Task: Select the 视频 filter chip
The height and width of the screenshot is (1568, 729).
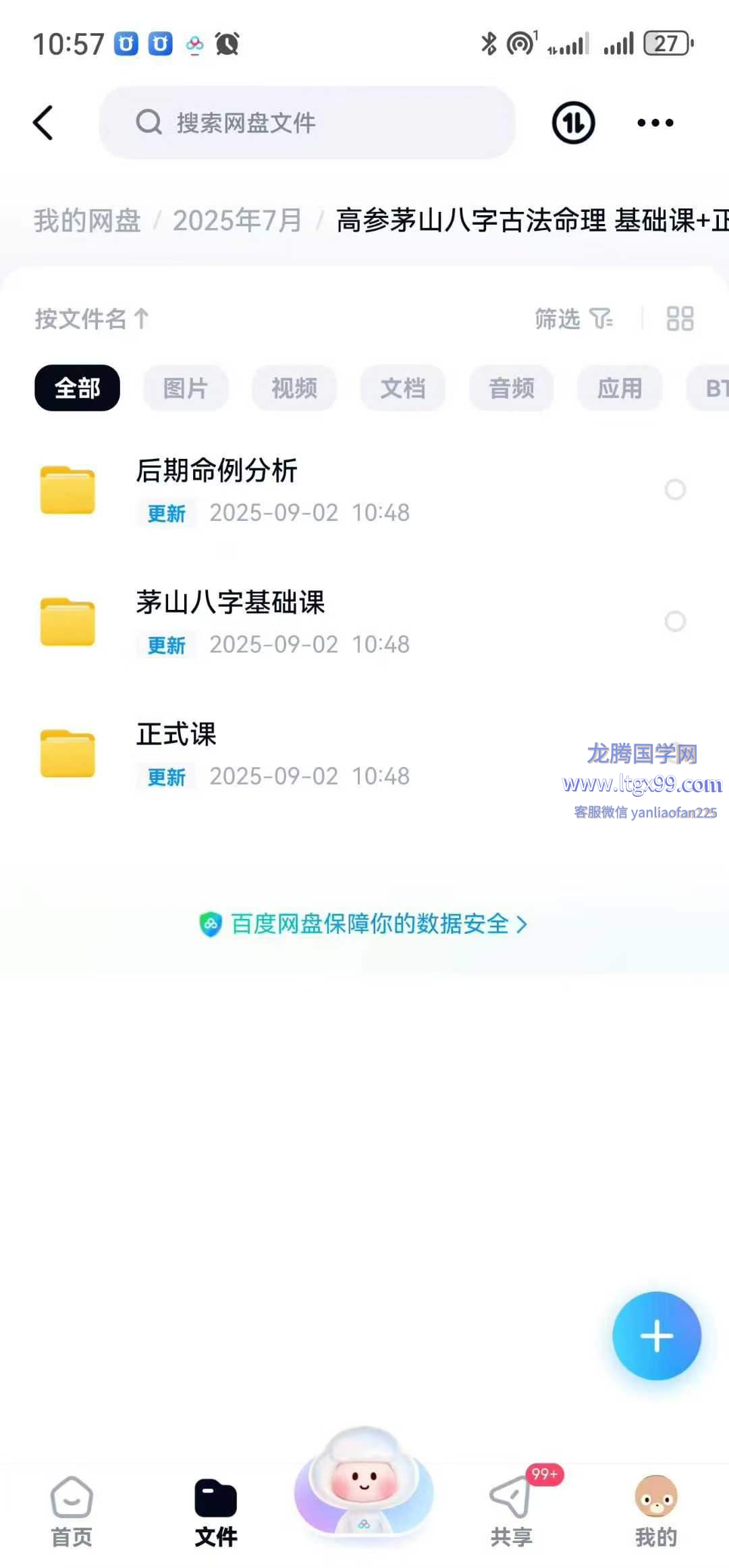Action: 294,388
